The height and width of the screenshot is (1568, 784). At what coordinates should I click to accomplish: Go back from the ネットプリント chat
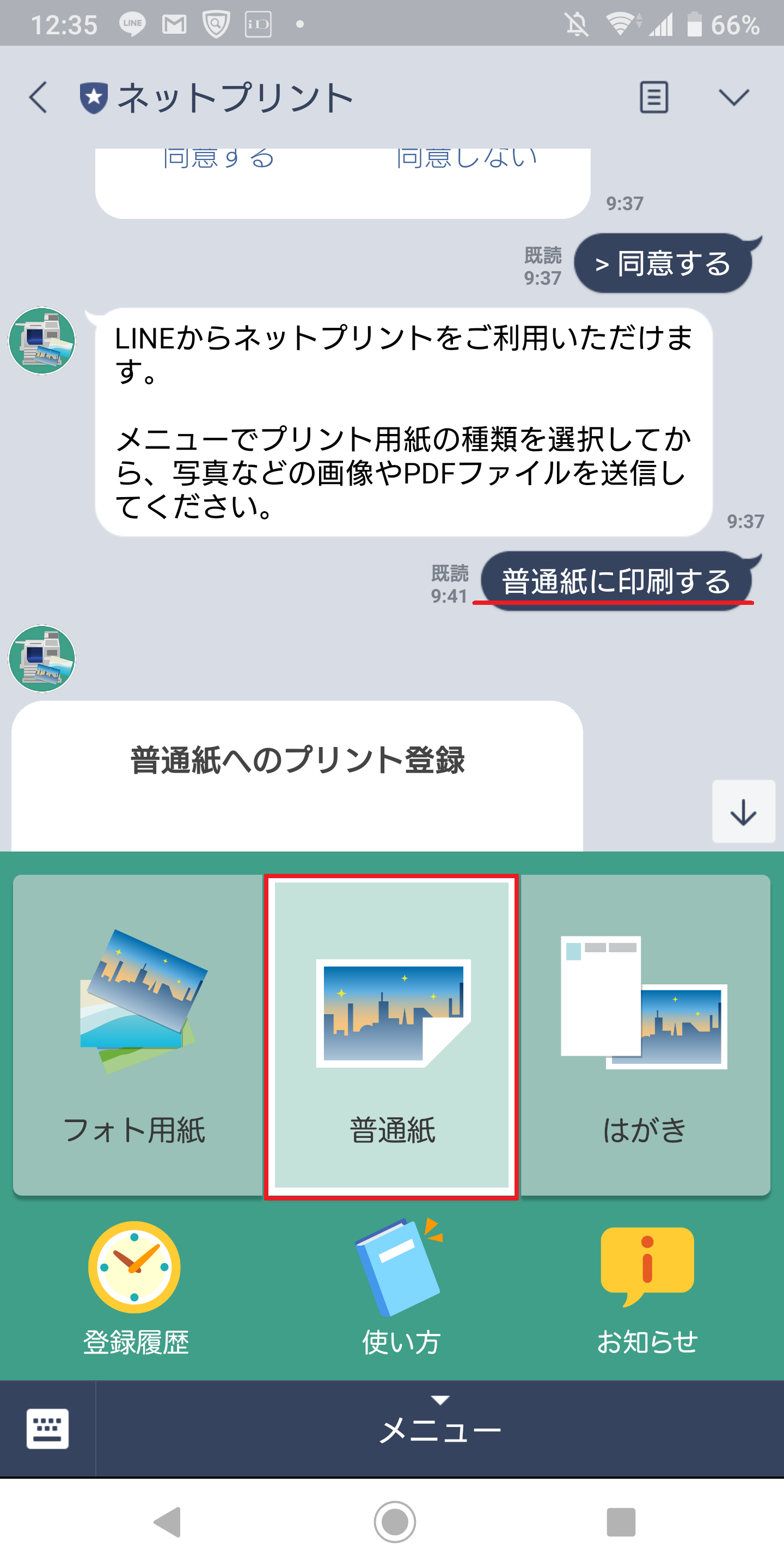coord(38,97)
